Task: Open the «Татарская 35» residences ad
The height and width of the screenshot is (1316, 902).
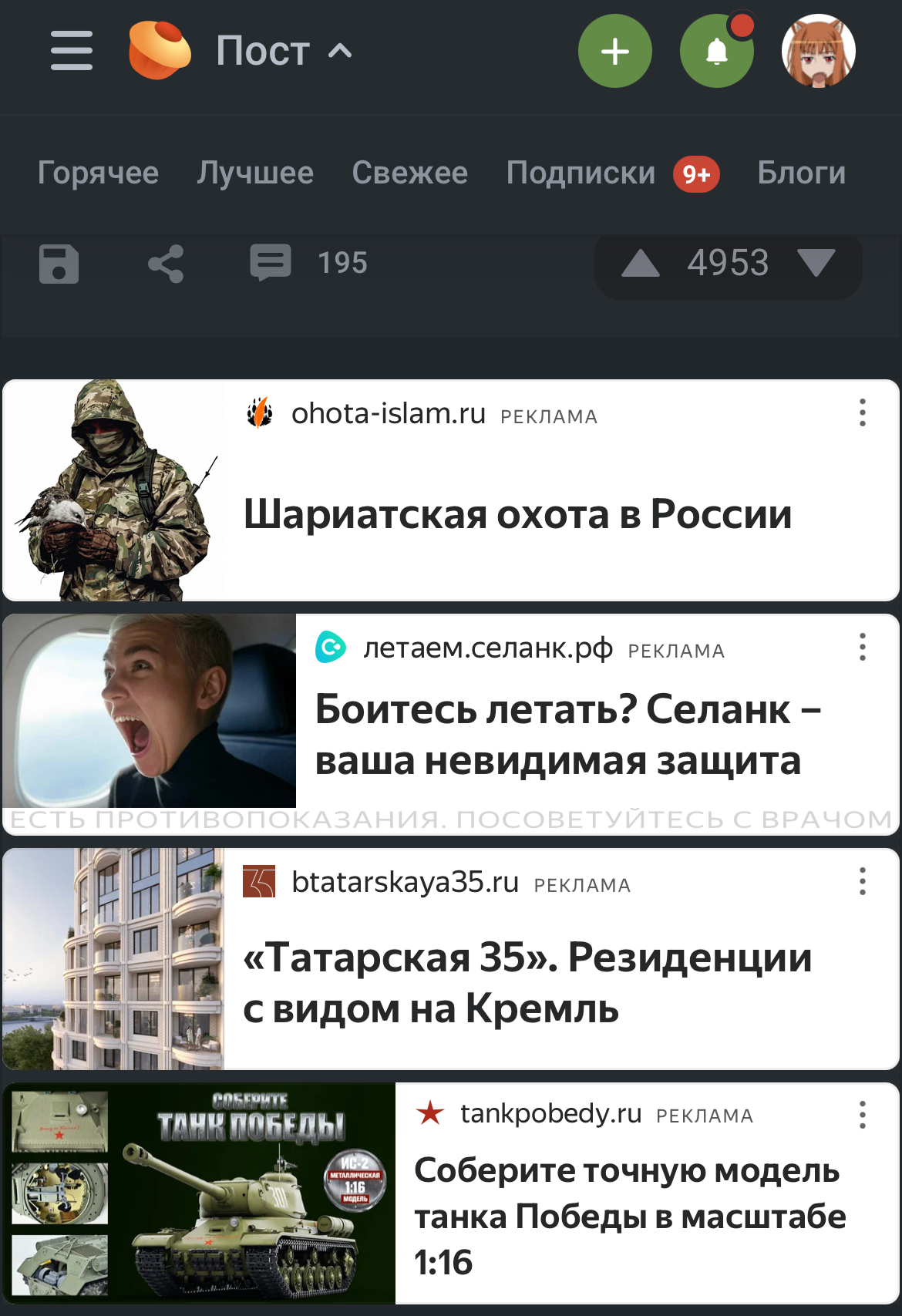Action: click(527, 983)
